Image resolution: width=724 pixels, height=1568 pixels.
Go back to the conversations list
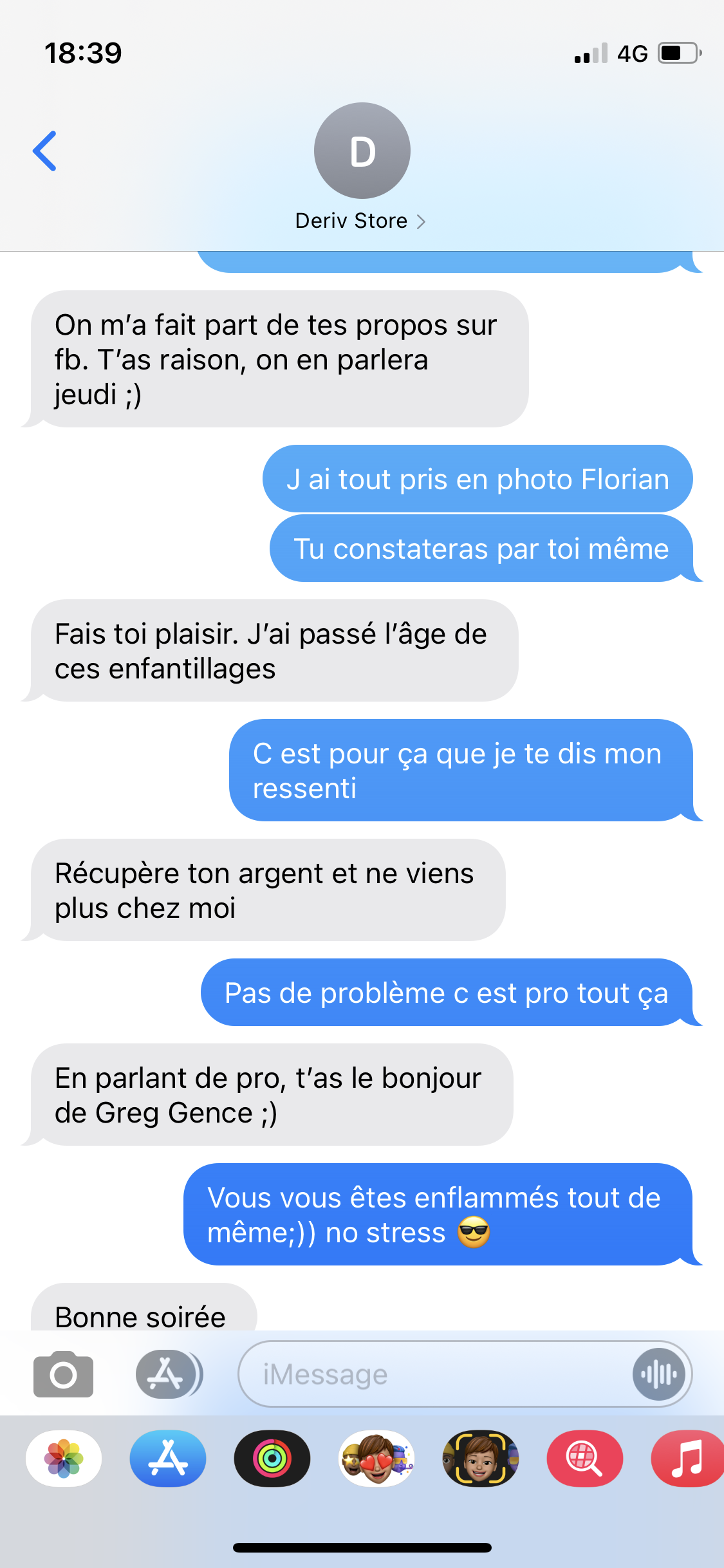click(x=45, y=151)
